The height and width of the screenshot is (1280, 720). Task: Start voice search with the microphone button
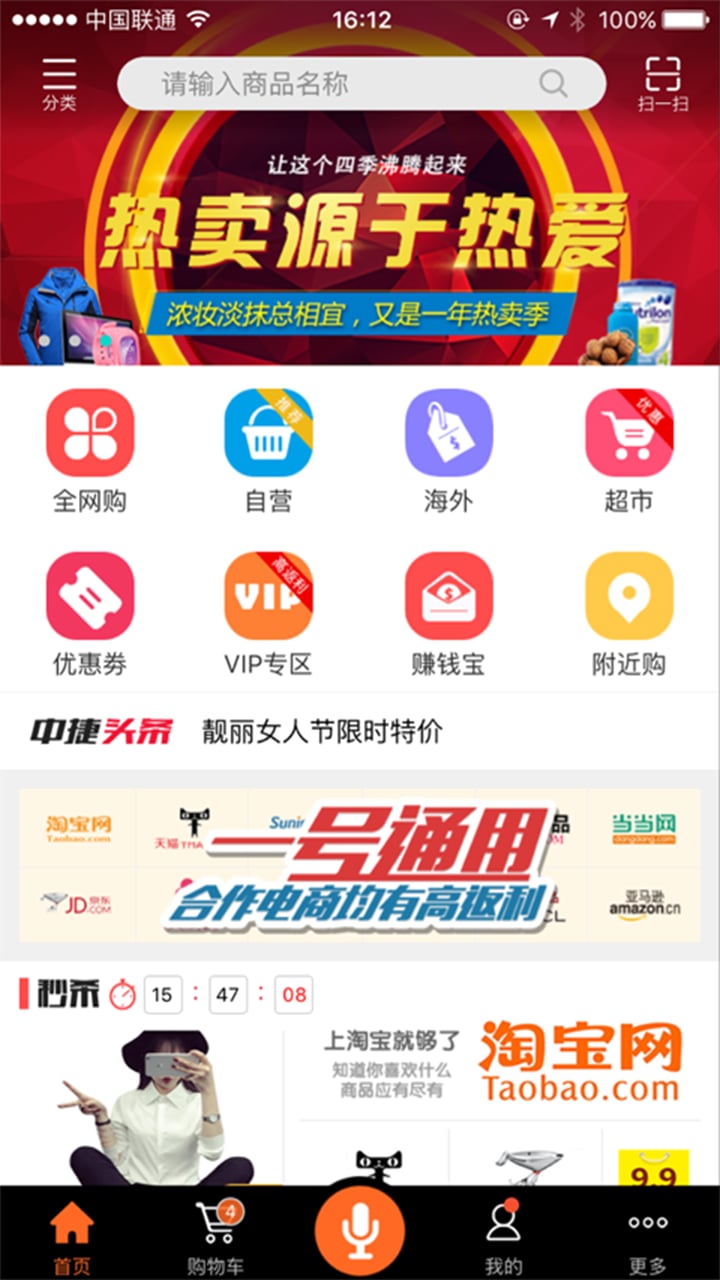(x=360, y=1227)
